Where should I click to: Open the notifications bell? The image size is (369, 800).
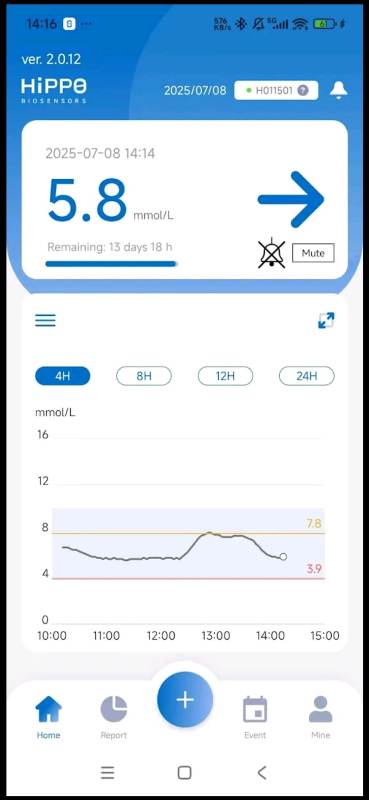point(338,90)
